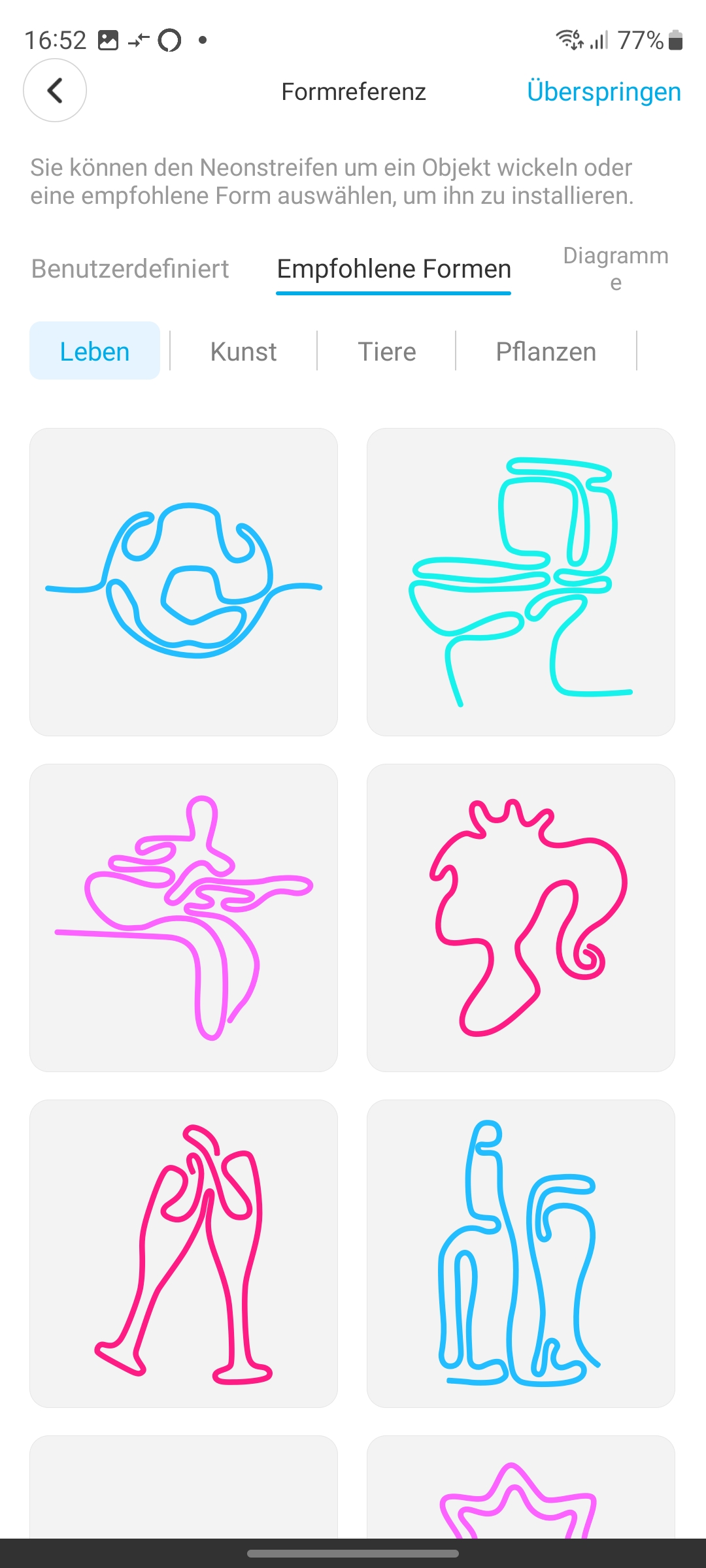
Task: Choose the Pflanzen category
Action: pyautogui.click(x=545, y=351)
